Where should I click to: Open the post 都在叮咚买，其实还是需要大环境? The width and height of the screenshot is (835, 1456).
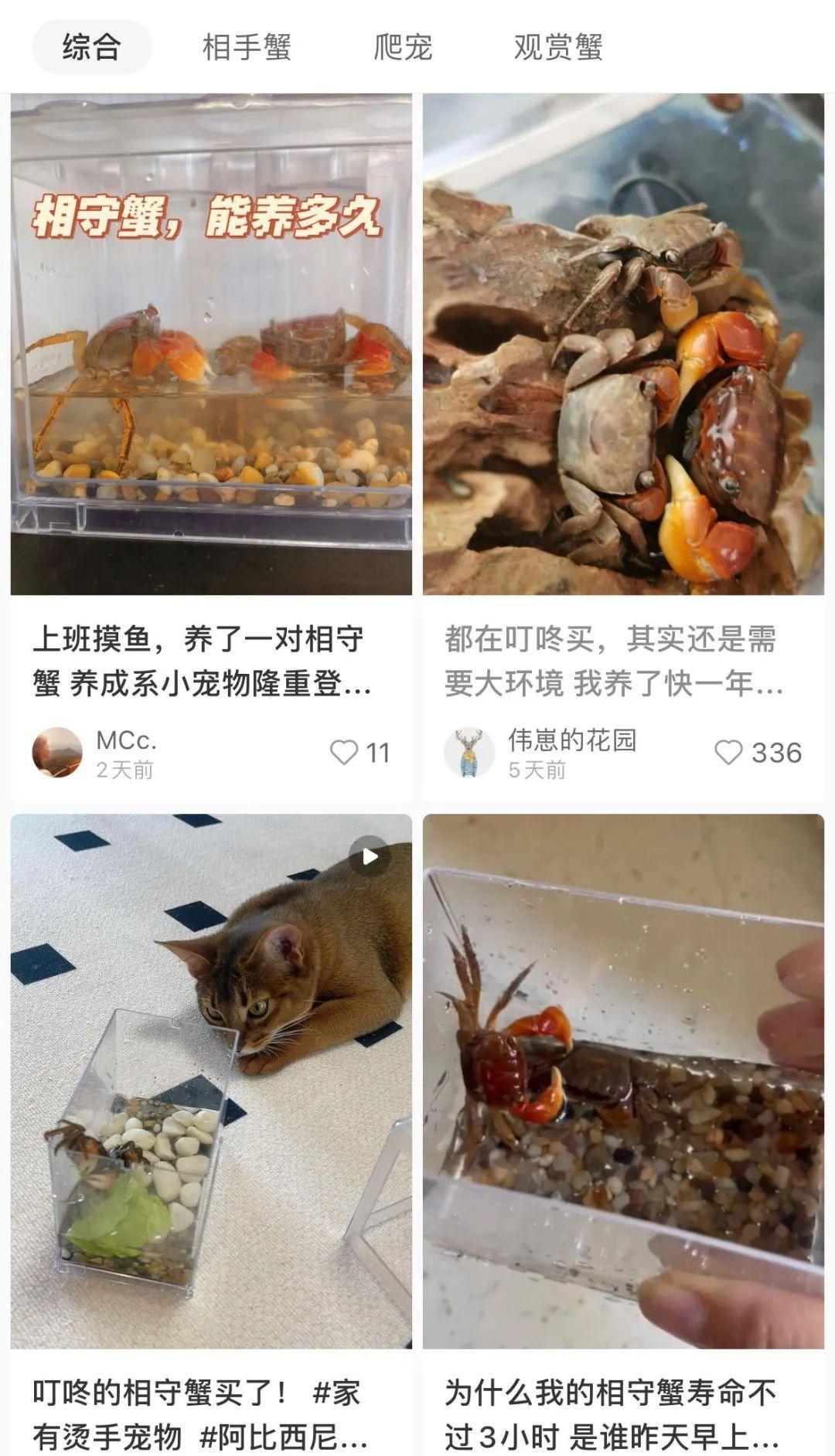[x=623, y=344]
